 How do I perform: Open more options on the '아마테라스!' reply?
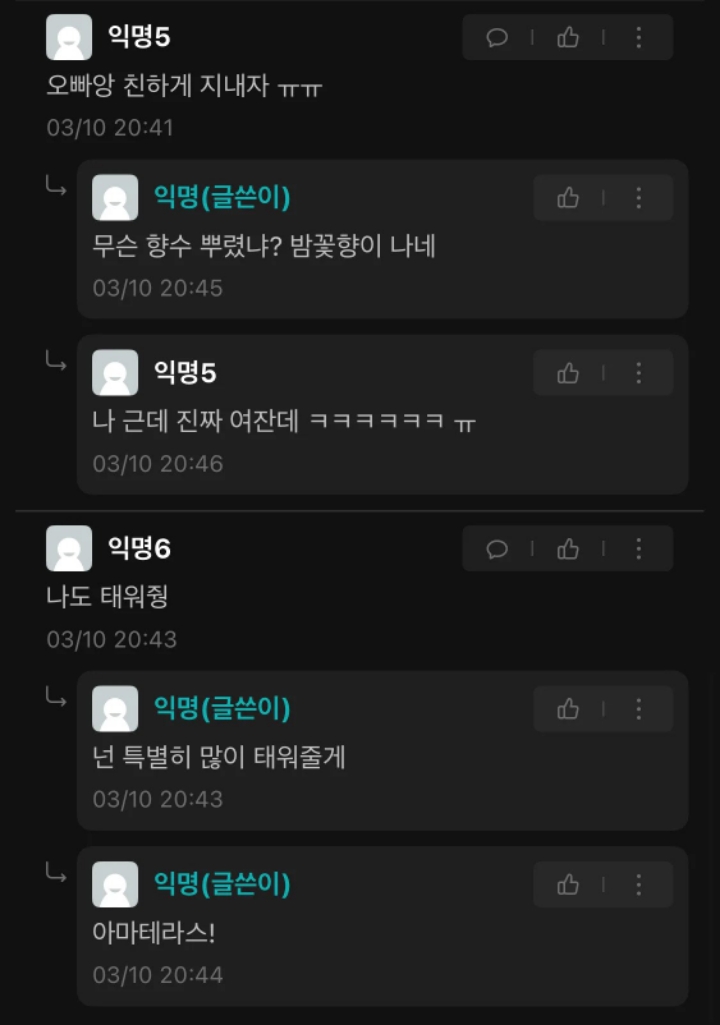pyautogui.click(x=639, y=885)
